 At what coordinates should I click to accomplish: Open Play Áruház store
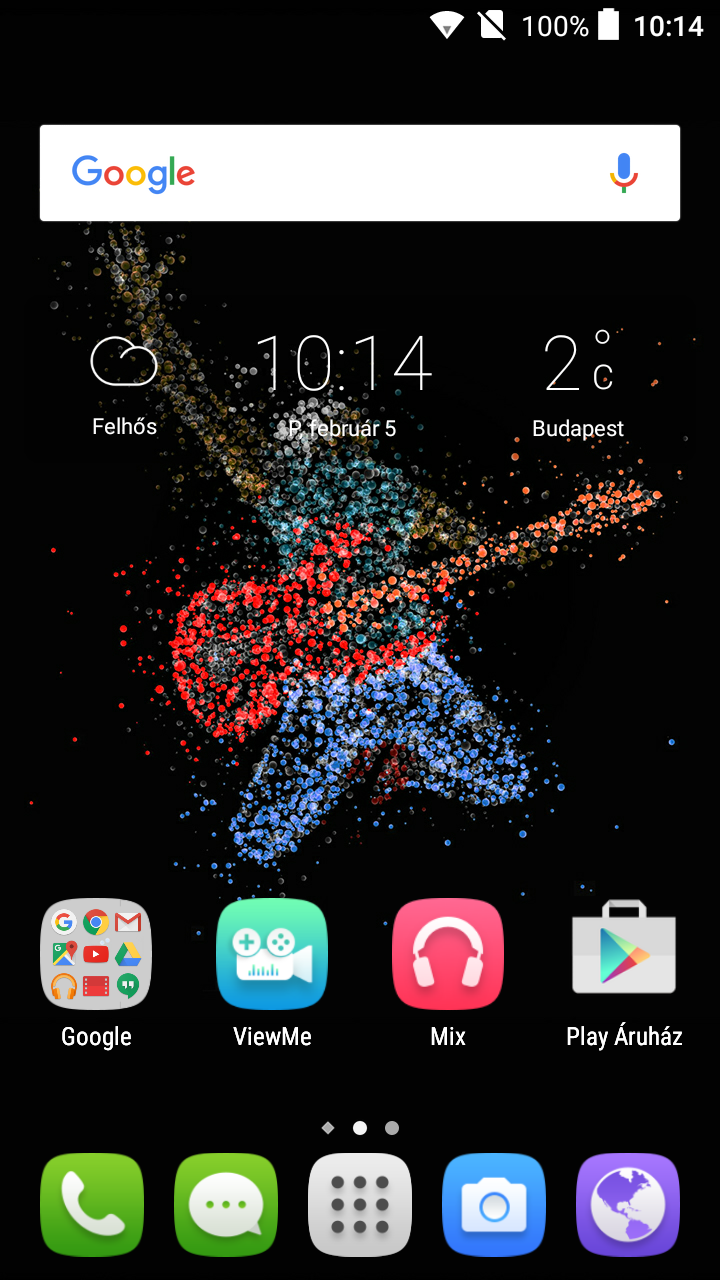click(x=624, y=954)
